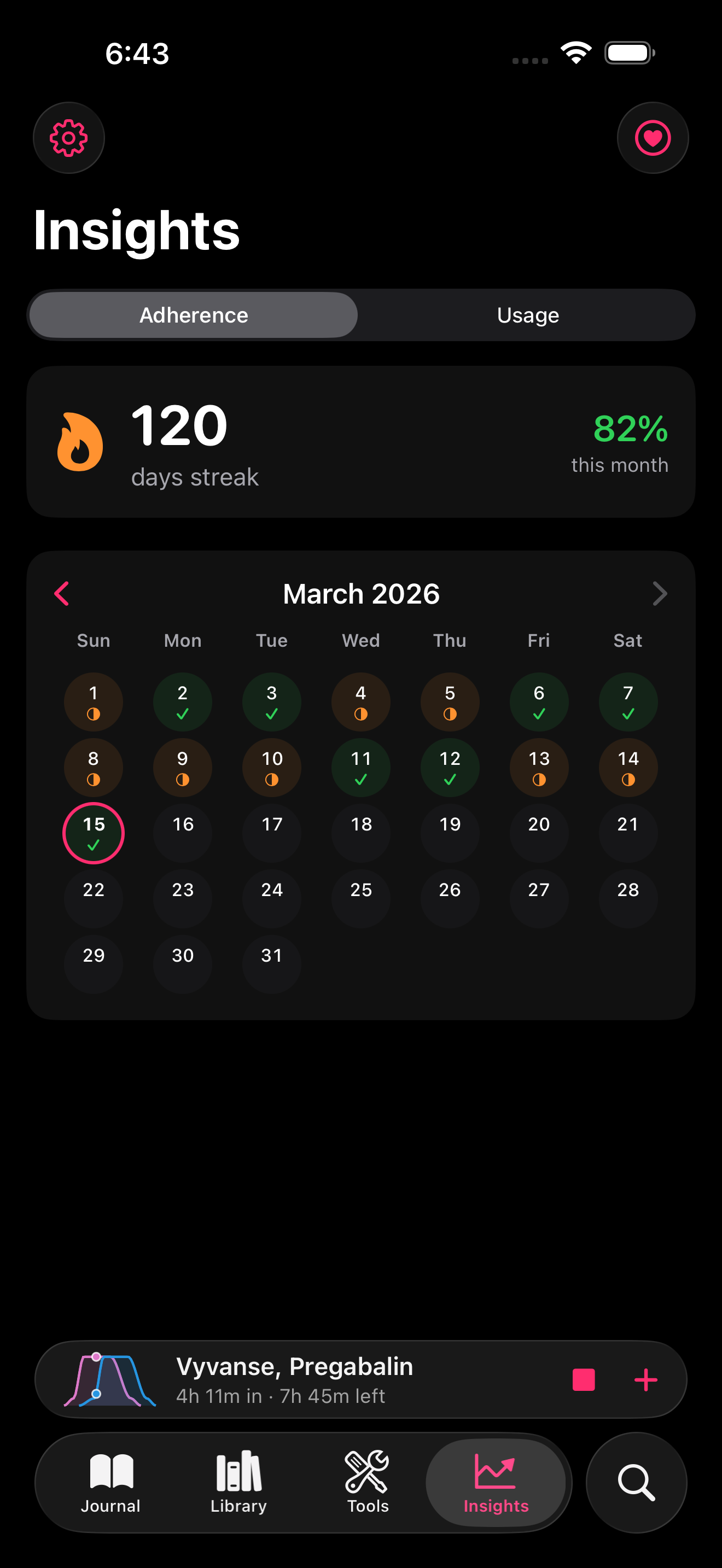
Task: Go to the previous month
Action: [x=62, y=594]
